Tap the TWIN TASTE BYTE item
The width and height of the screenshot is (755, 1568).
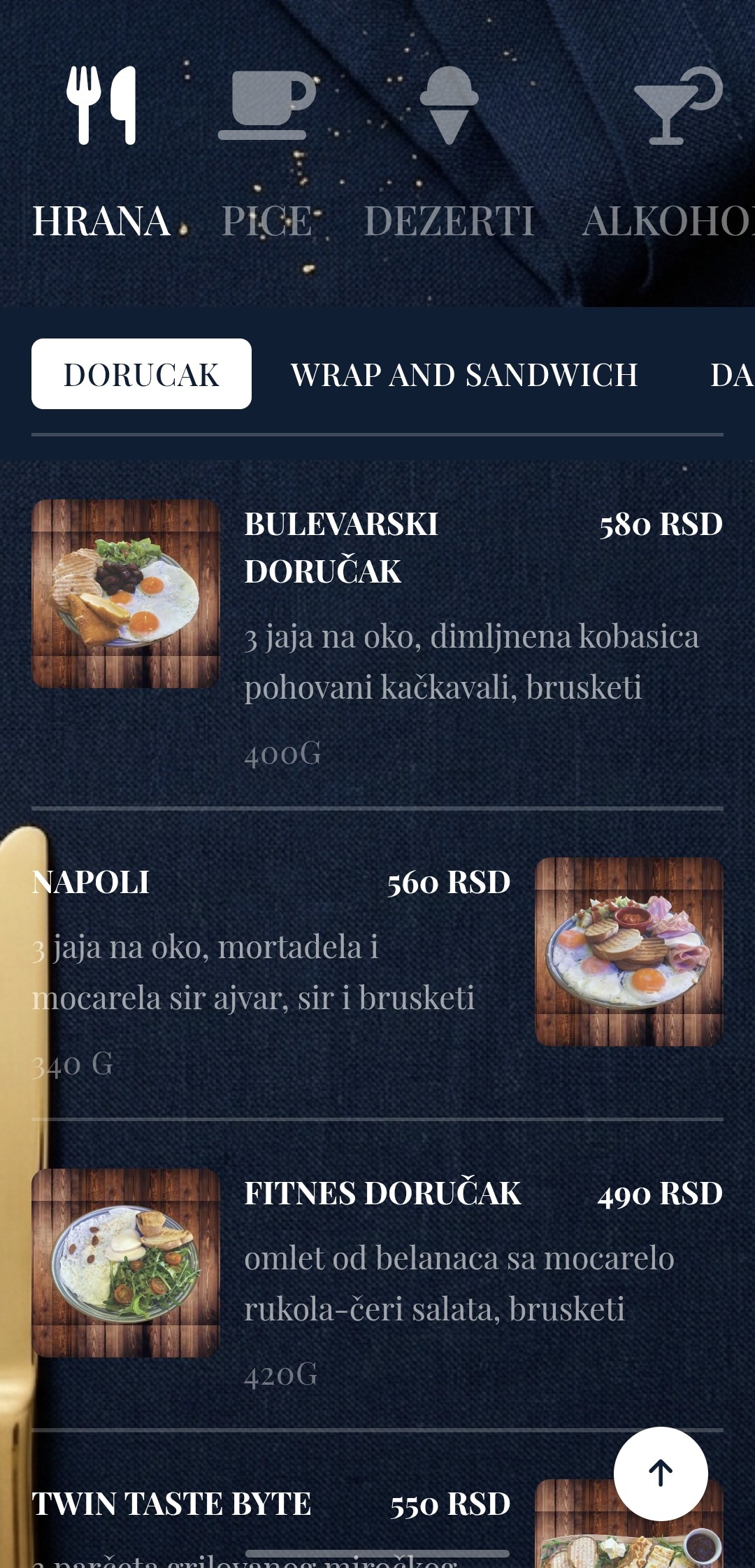(x=280, y=1504)
